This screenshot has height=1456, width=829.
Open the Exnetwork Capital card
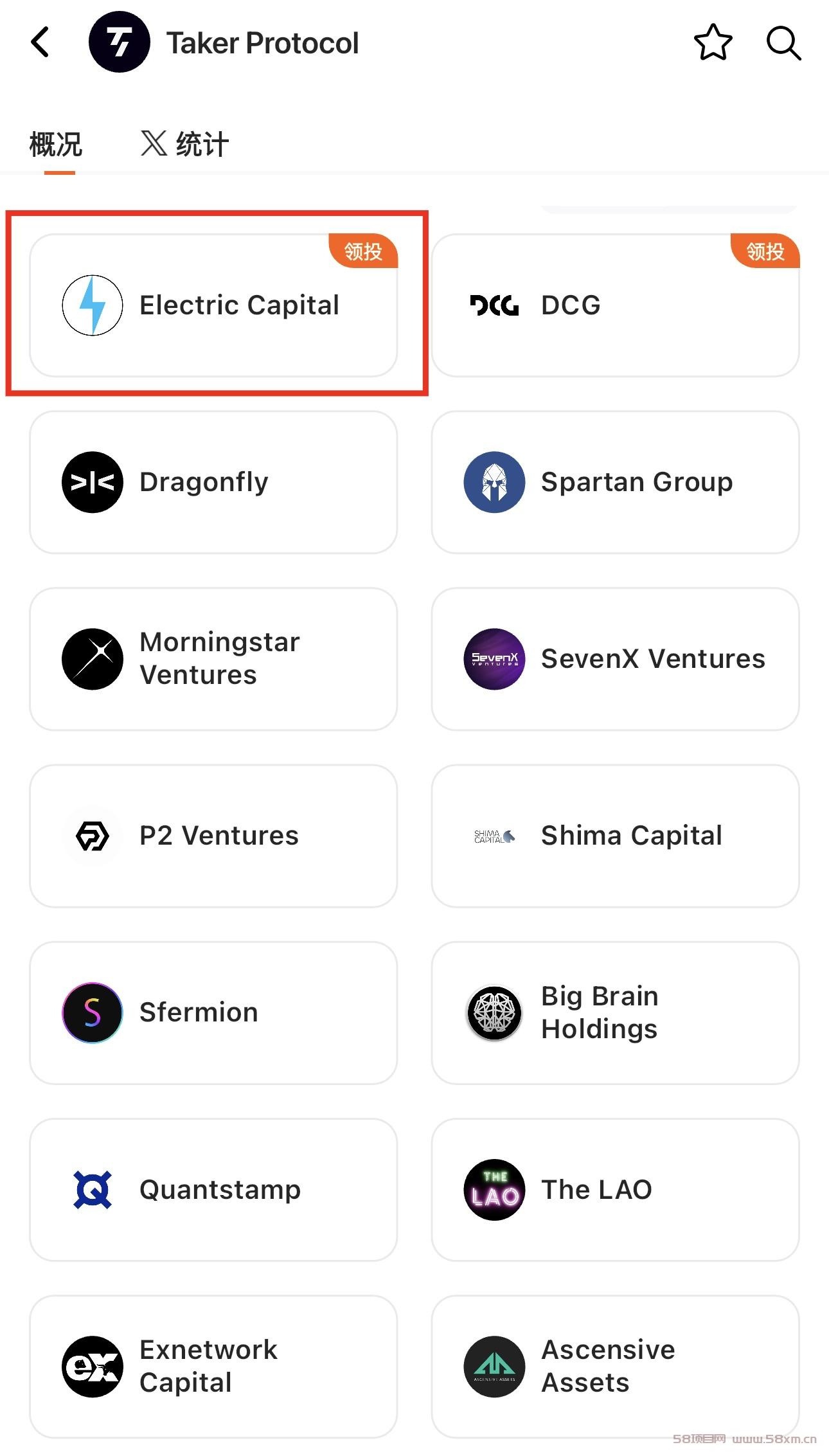pyautogui.click(x=213, y=1367)
